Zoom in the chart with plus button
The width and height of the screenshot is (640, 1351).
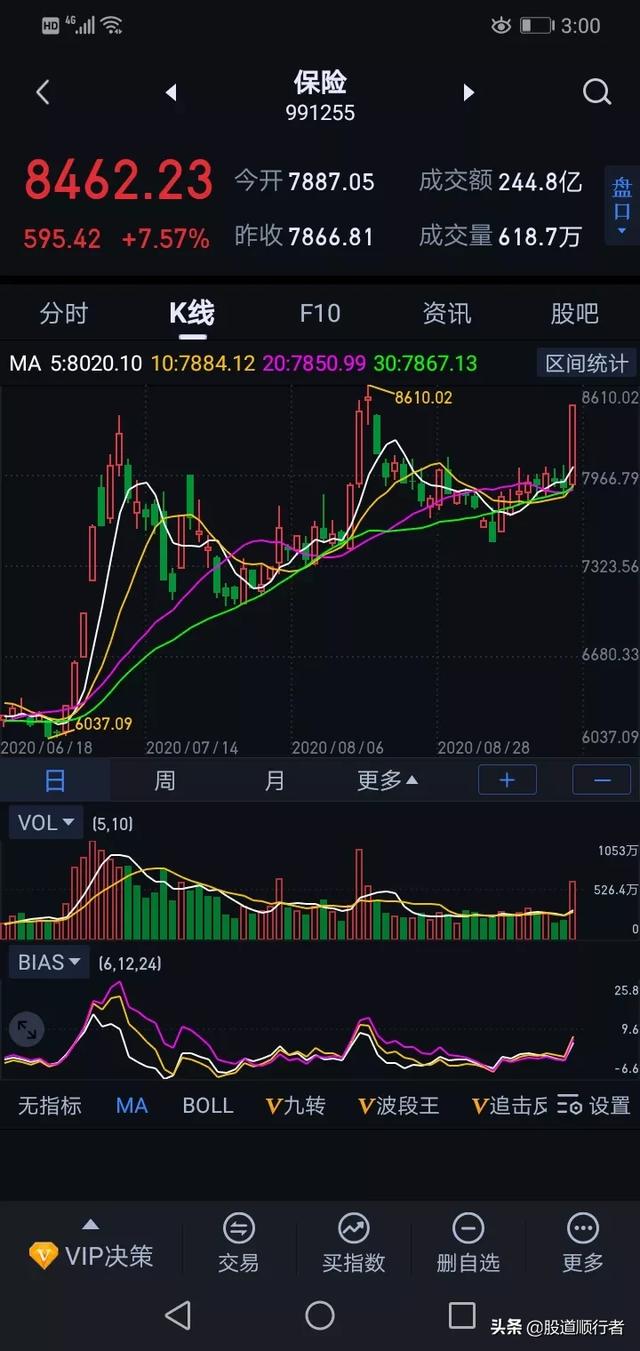pos(507,780)
